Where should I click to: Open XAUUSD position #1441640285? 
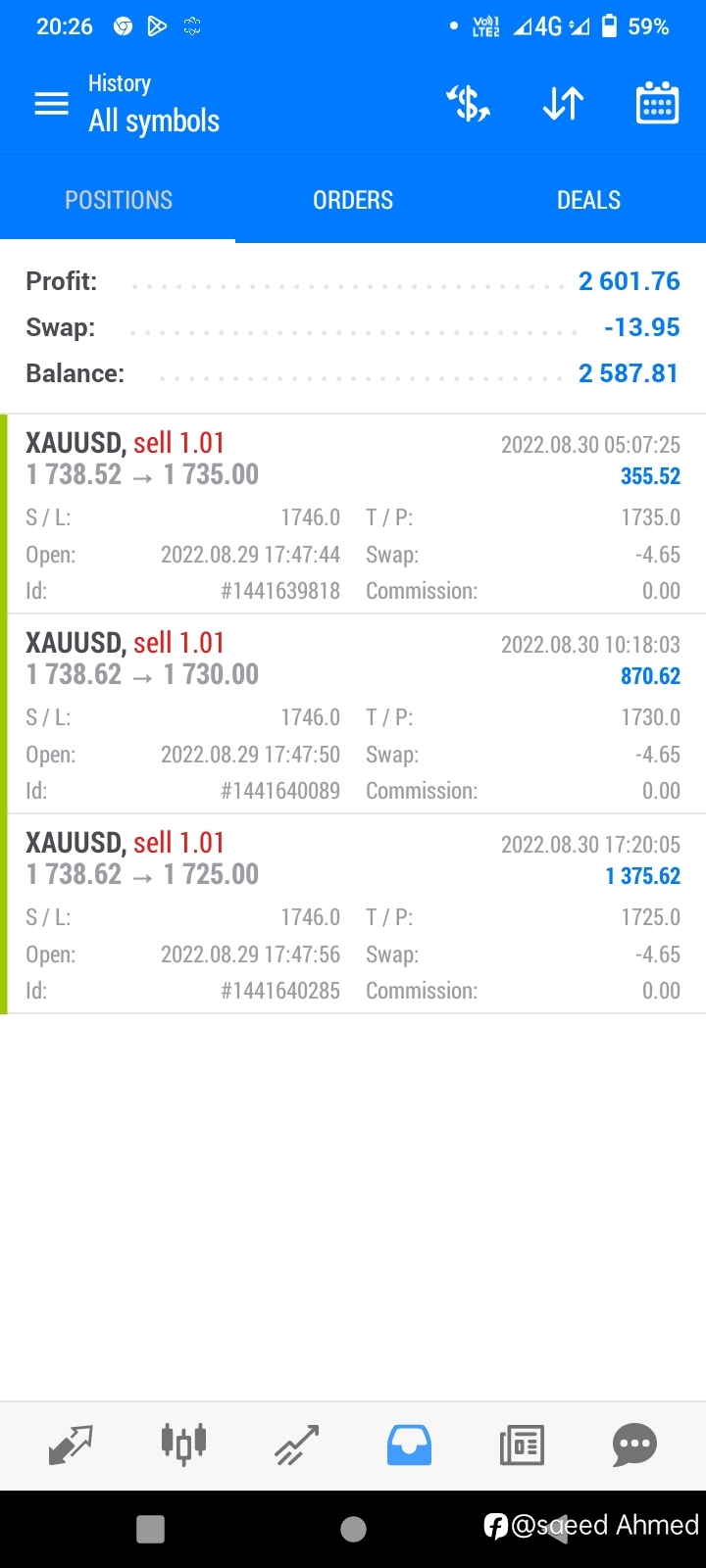pos(353,914)
